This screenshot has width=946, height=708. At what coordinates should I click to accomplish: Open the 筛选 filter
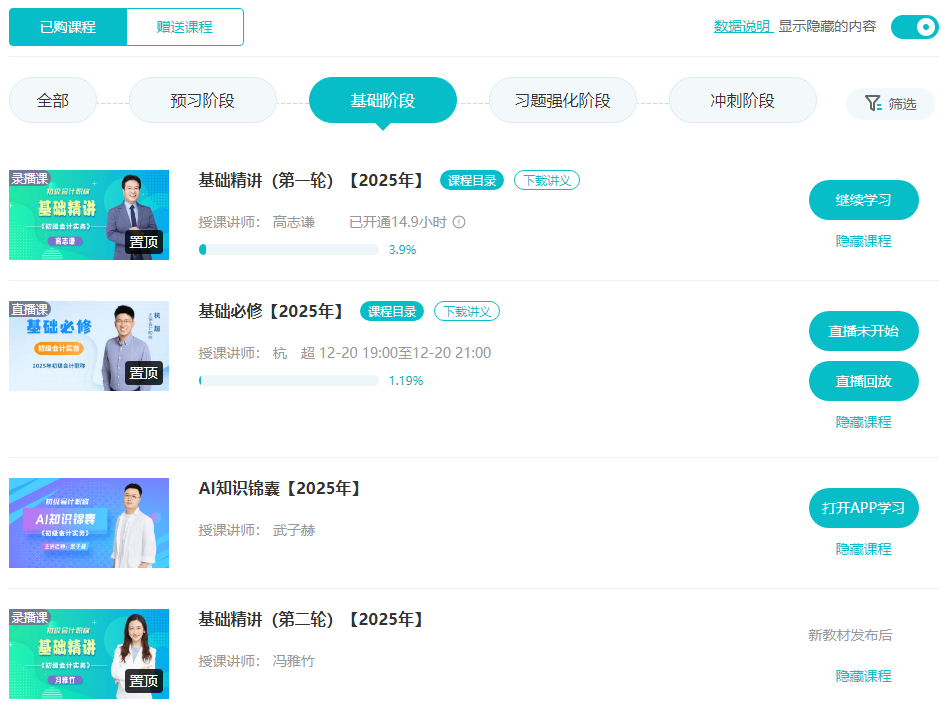pyautogui.click(x=890, y=103)
